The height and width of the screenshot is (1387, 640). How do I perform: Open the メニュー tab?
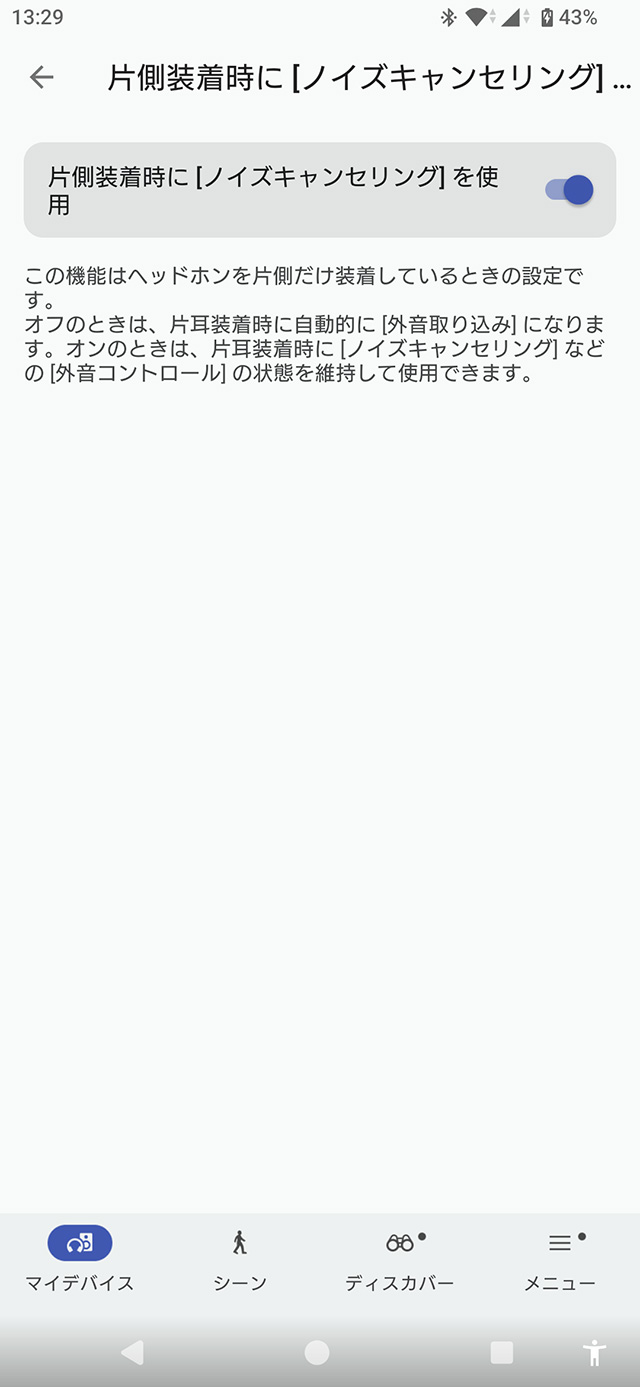point(560,1257)
